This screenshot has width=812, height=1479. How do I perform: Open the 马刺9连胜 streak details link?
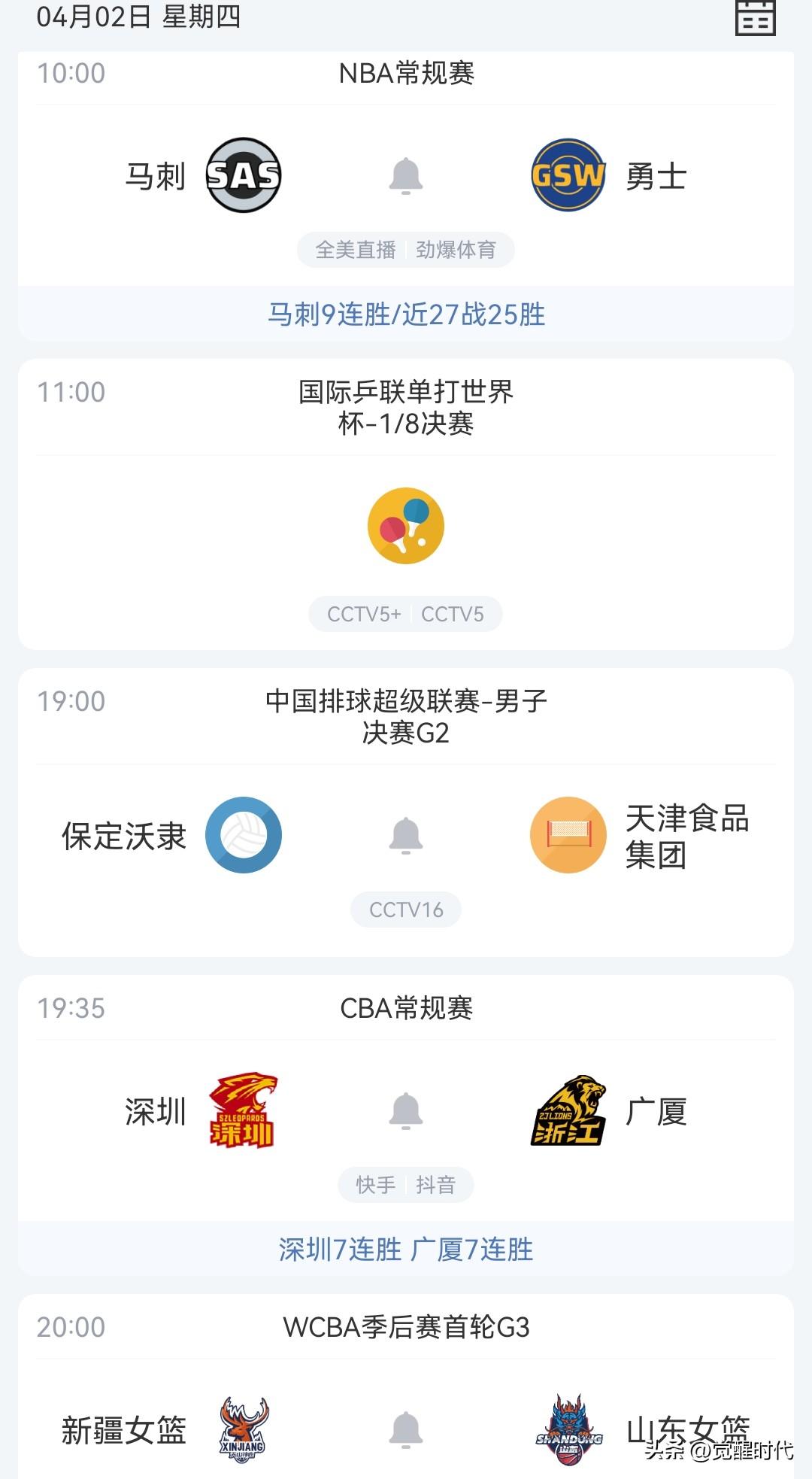406,316
